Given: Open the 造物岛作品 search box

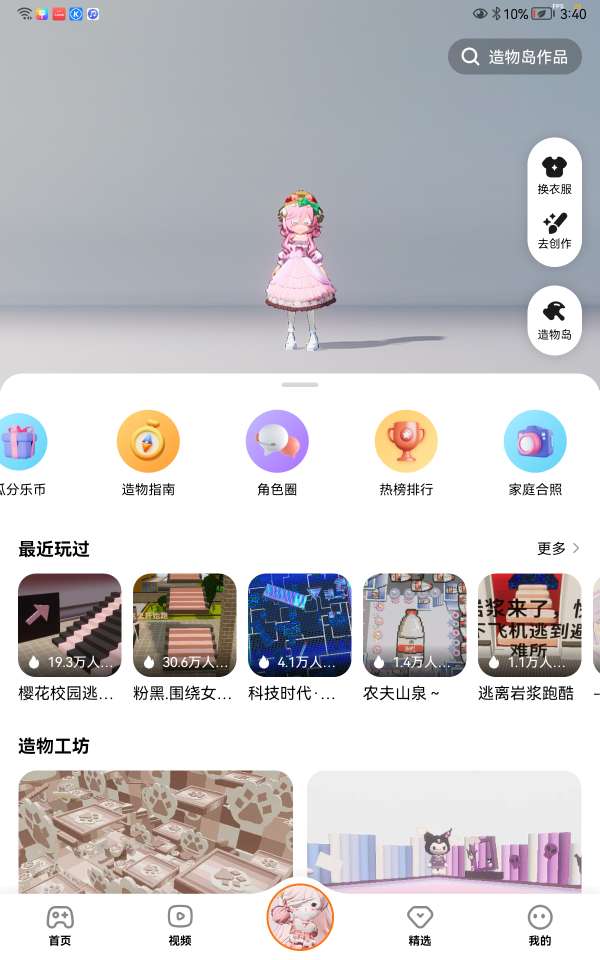Looking at the screenshot, I should coord(514,57).
